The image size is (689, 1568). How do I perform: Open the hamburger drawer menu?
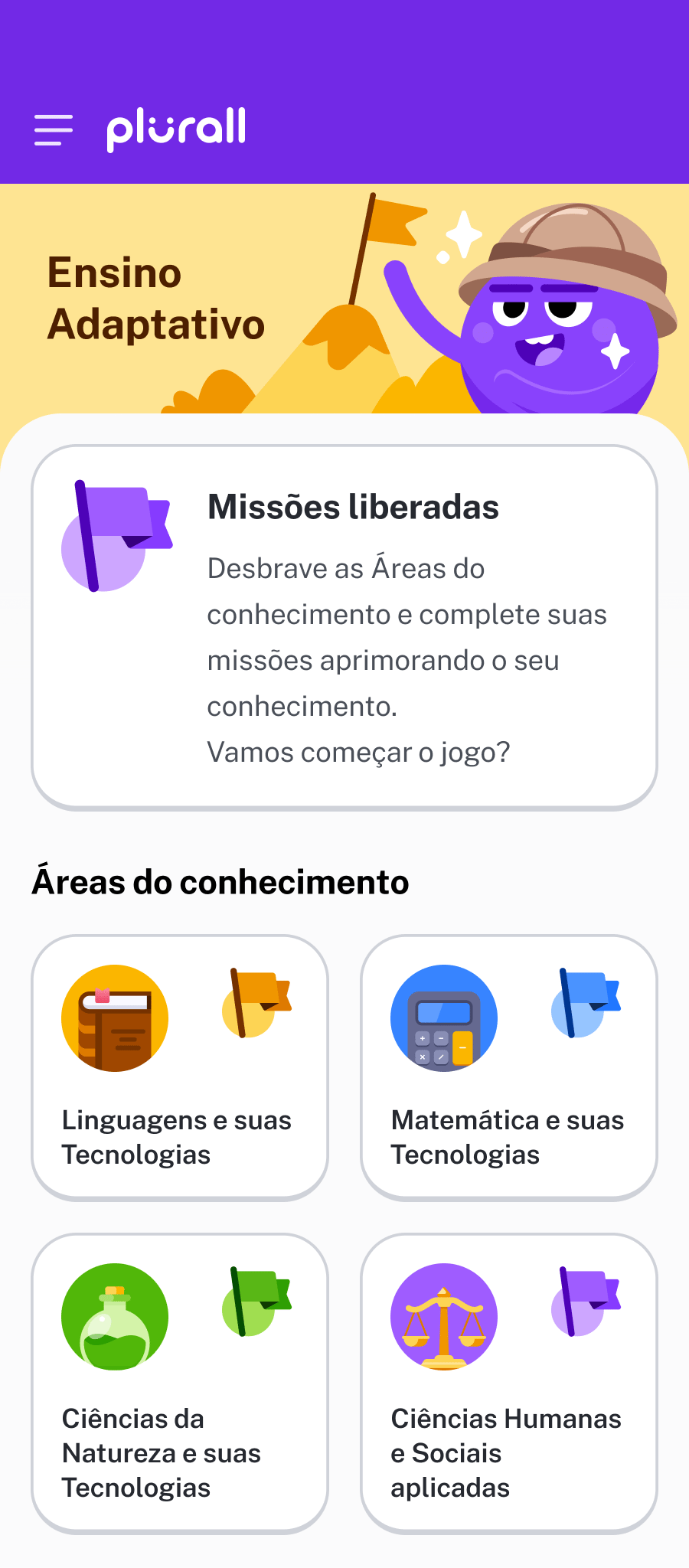point(54,130)
